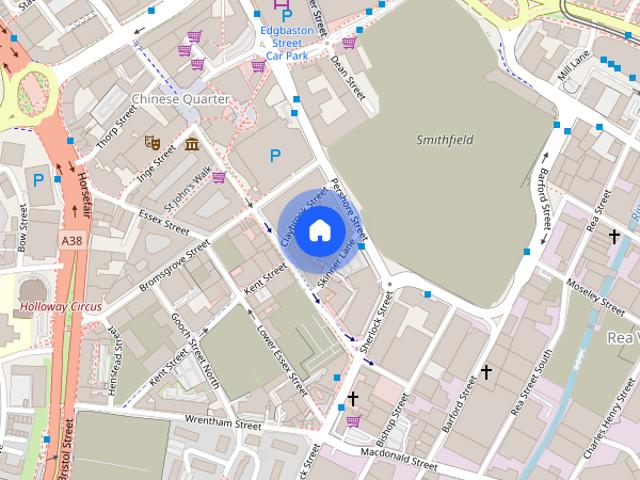
Task: Tap the home marker on Claybrook Street
Action: [319, 231]
